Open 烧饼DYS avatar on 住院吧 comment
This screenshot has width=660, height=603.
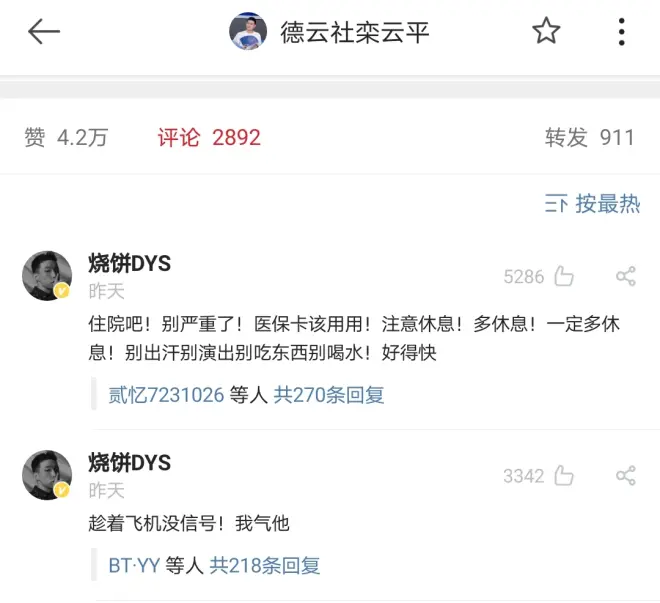(47, 276)
